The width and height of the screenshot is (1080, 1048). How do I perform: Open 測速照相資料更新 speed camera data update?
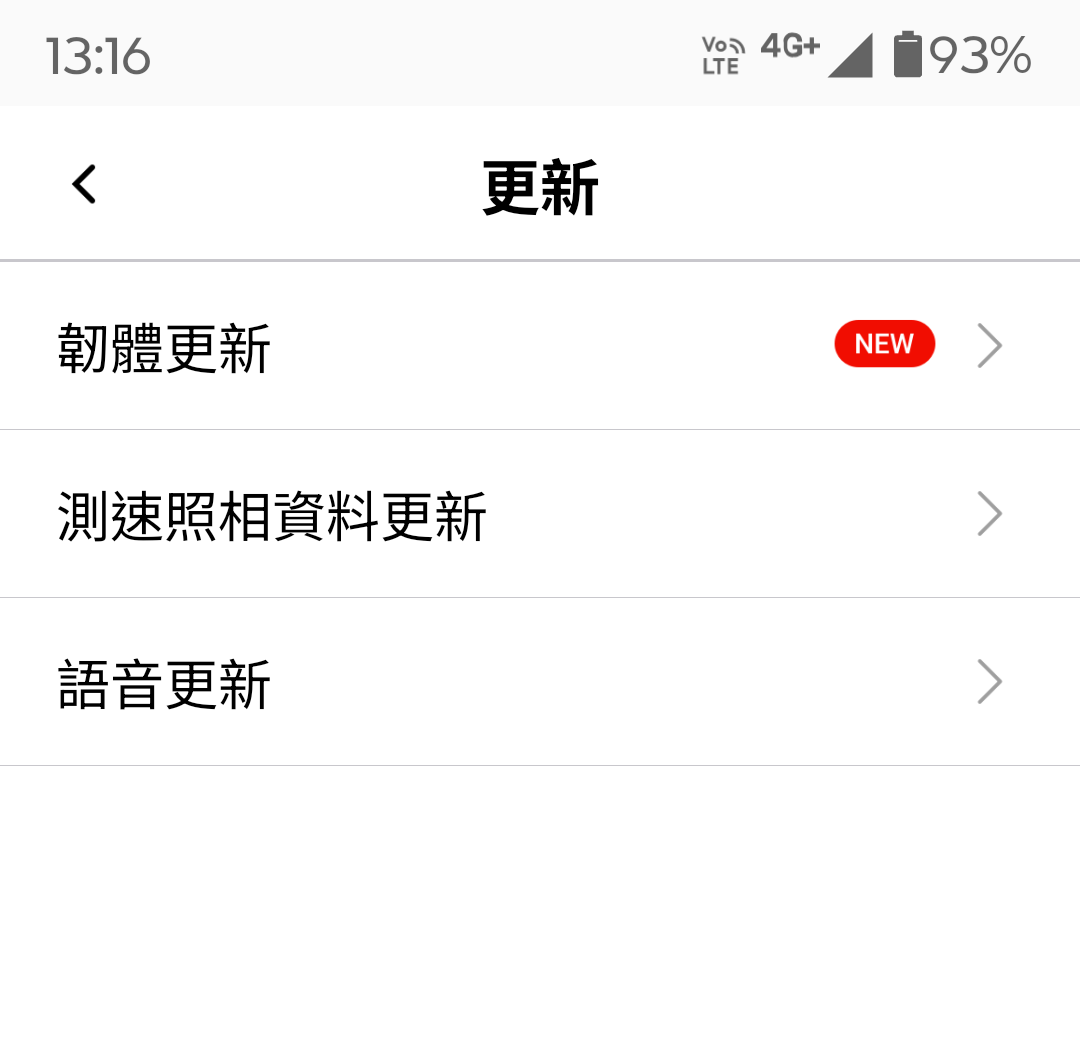pos(540,515)
